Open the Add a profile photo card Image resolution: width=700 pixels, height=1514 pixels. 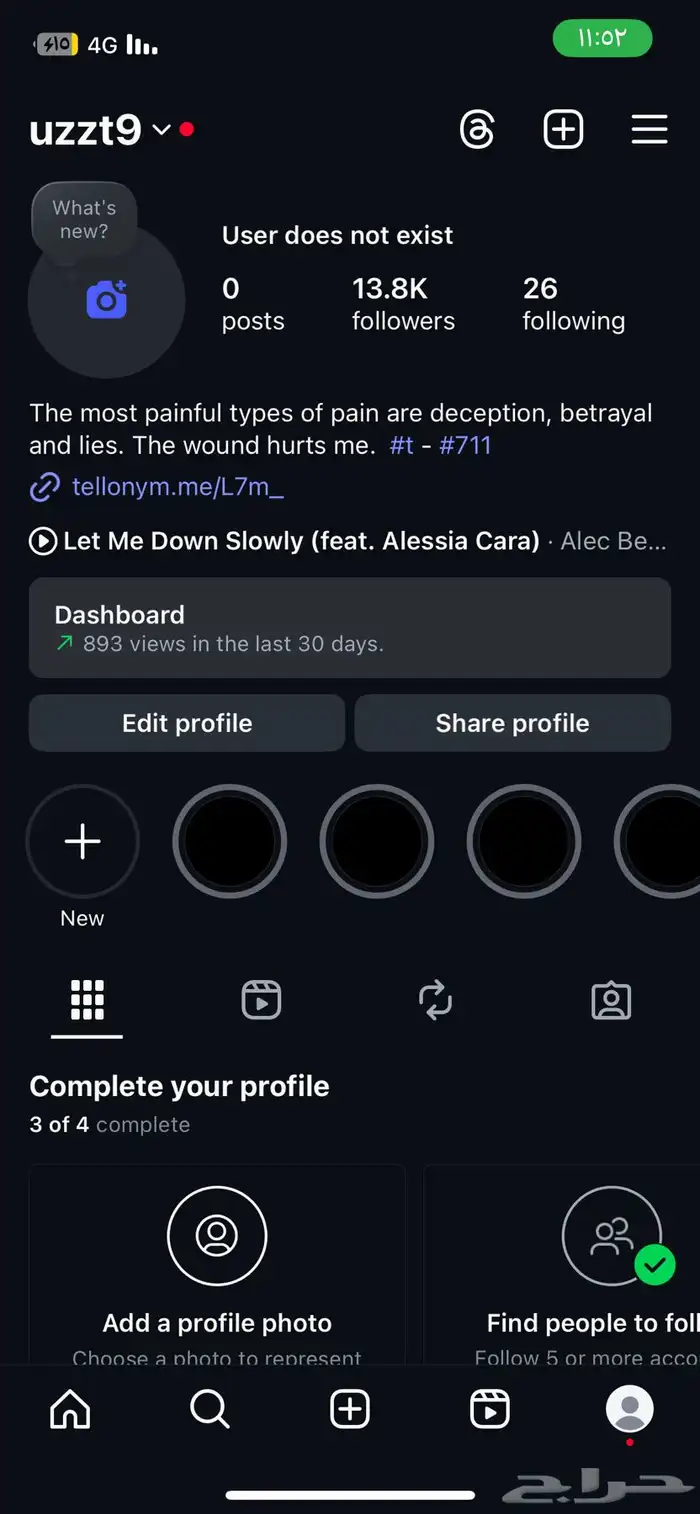pyautogui.click(x=217, y=1265)
